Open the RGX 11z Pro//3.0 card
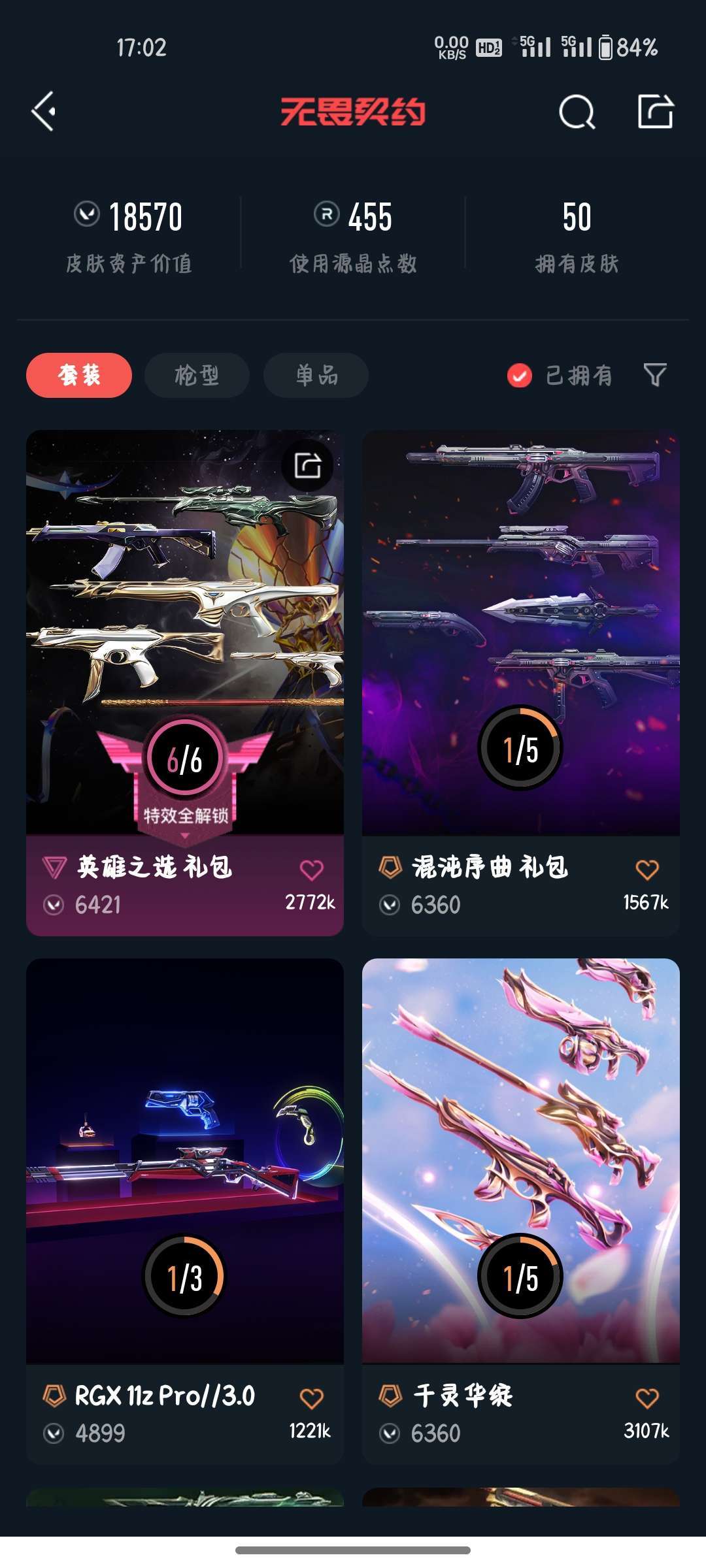 coord(185,1211)
